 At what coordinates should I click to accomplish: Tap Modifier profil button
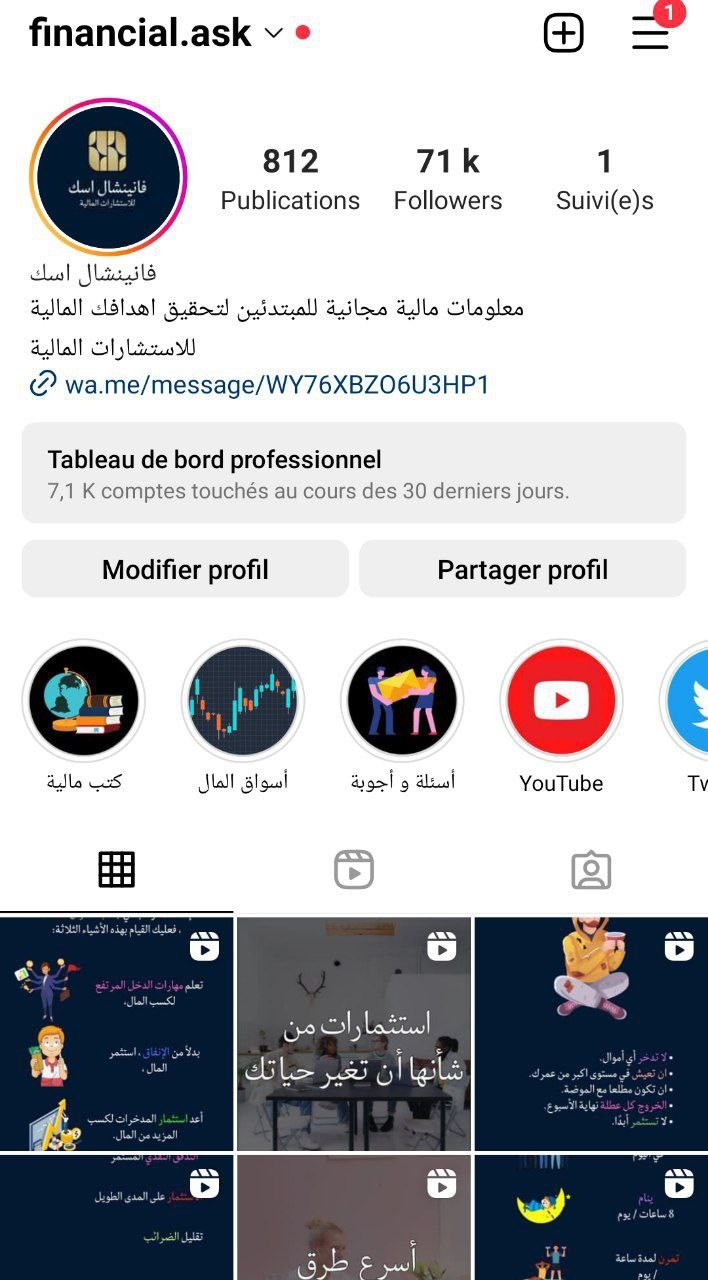tap(185, 569)
